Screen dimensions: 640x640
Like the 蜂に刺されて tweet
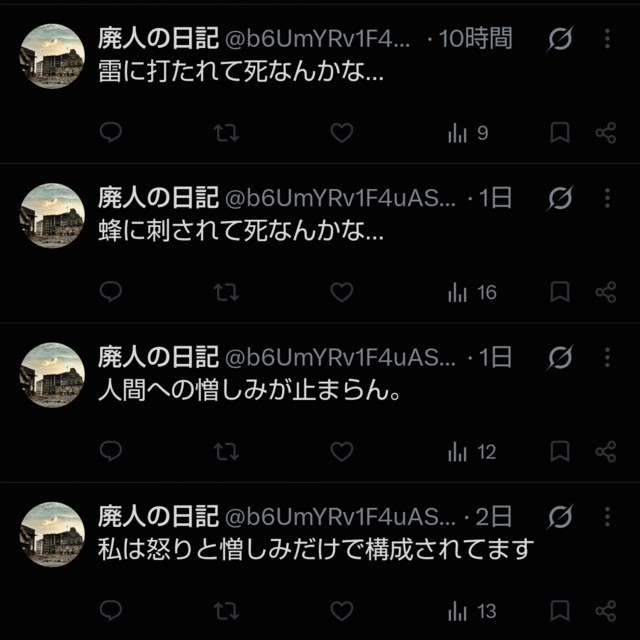coord(342,292)
